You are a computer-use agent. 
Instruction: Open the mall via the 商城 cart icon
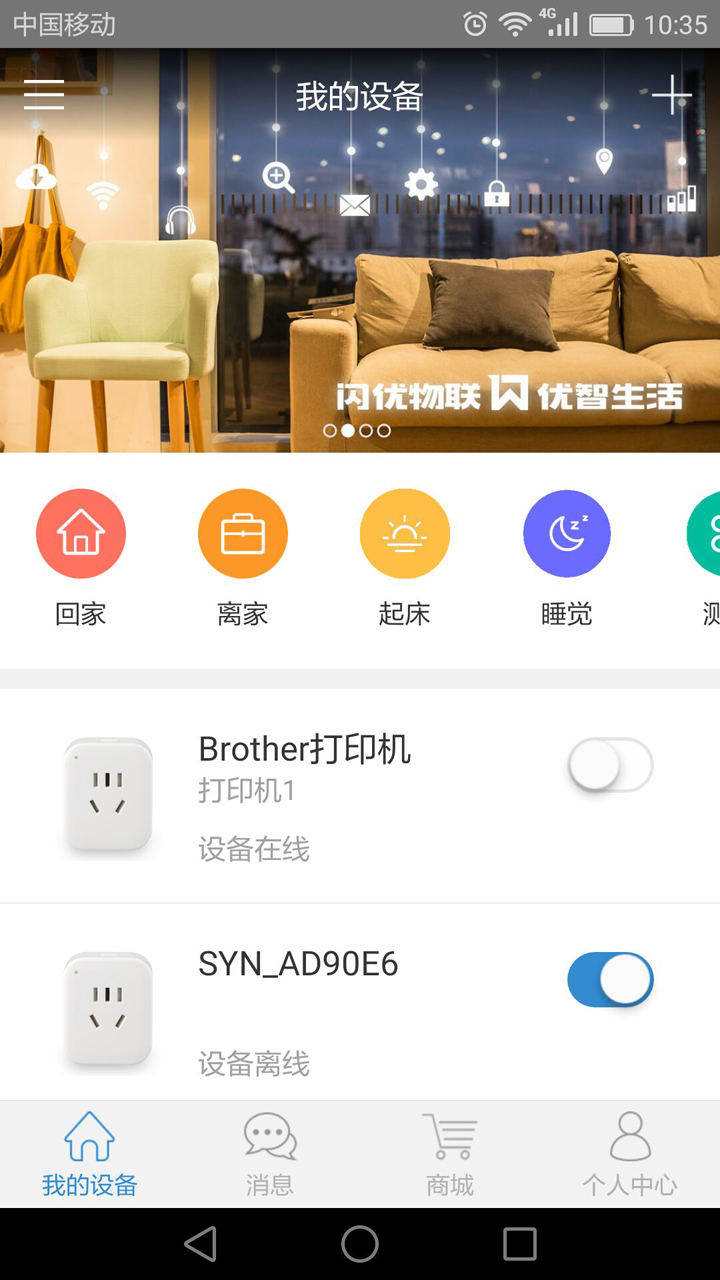pyautogui.click(x=450, y=1150)
